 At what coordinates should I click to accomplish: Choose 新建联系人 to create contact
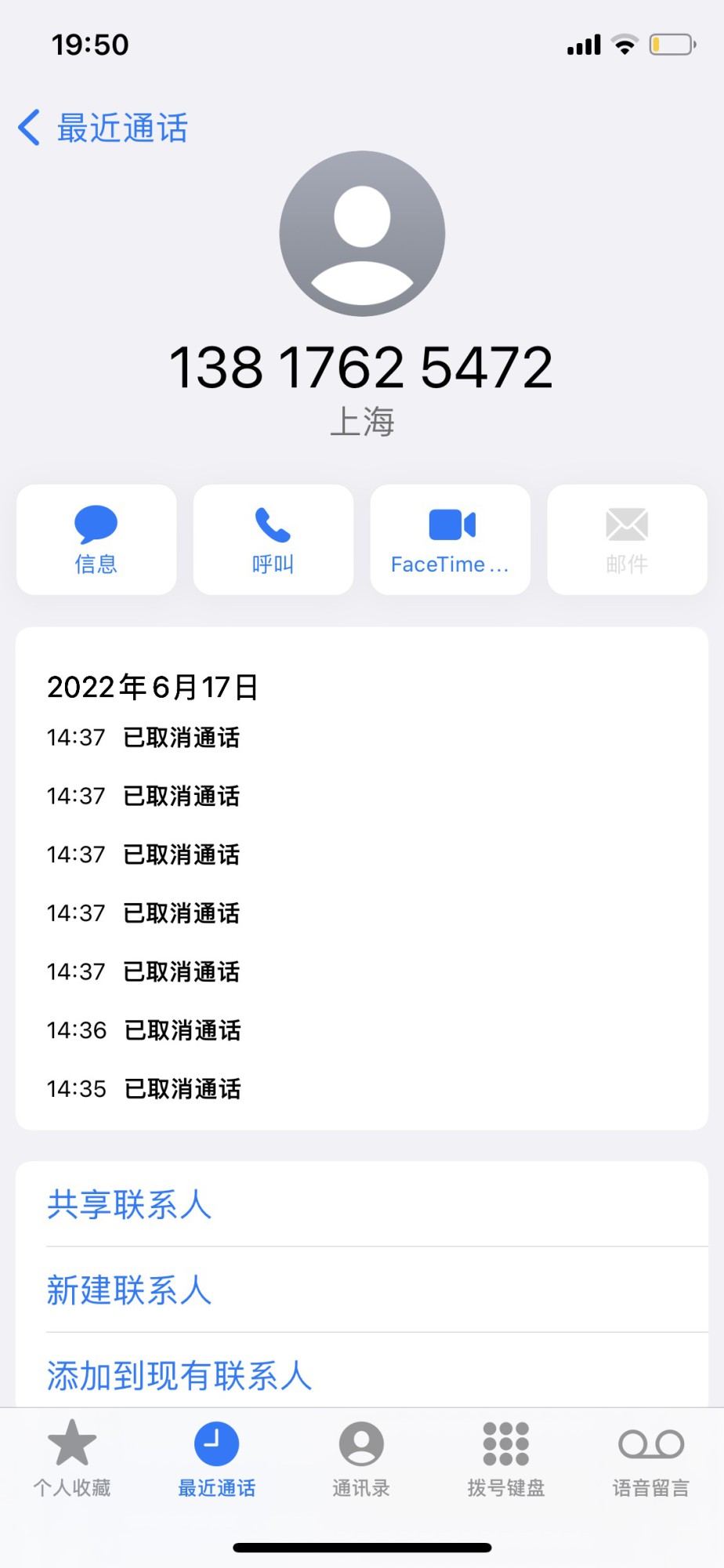[x=129, y=1290]
